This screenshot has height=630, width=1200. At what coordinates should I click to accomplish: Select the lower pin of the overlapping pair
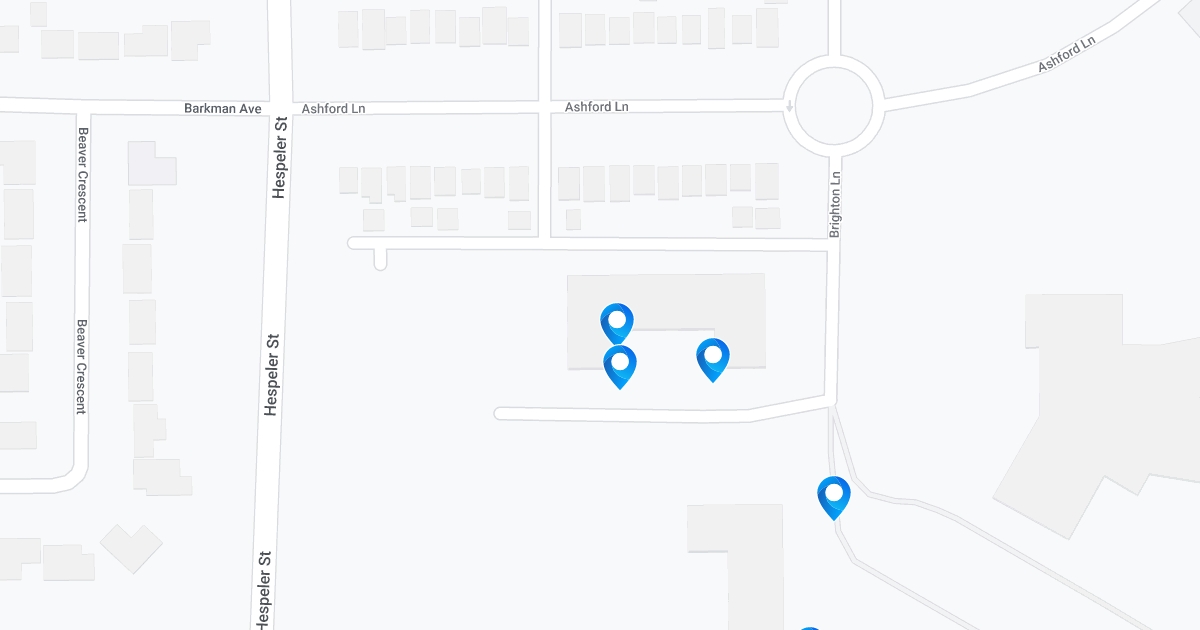pos(620,365)
